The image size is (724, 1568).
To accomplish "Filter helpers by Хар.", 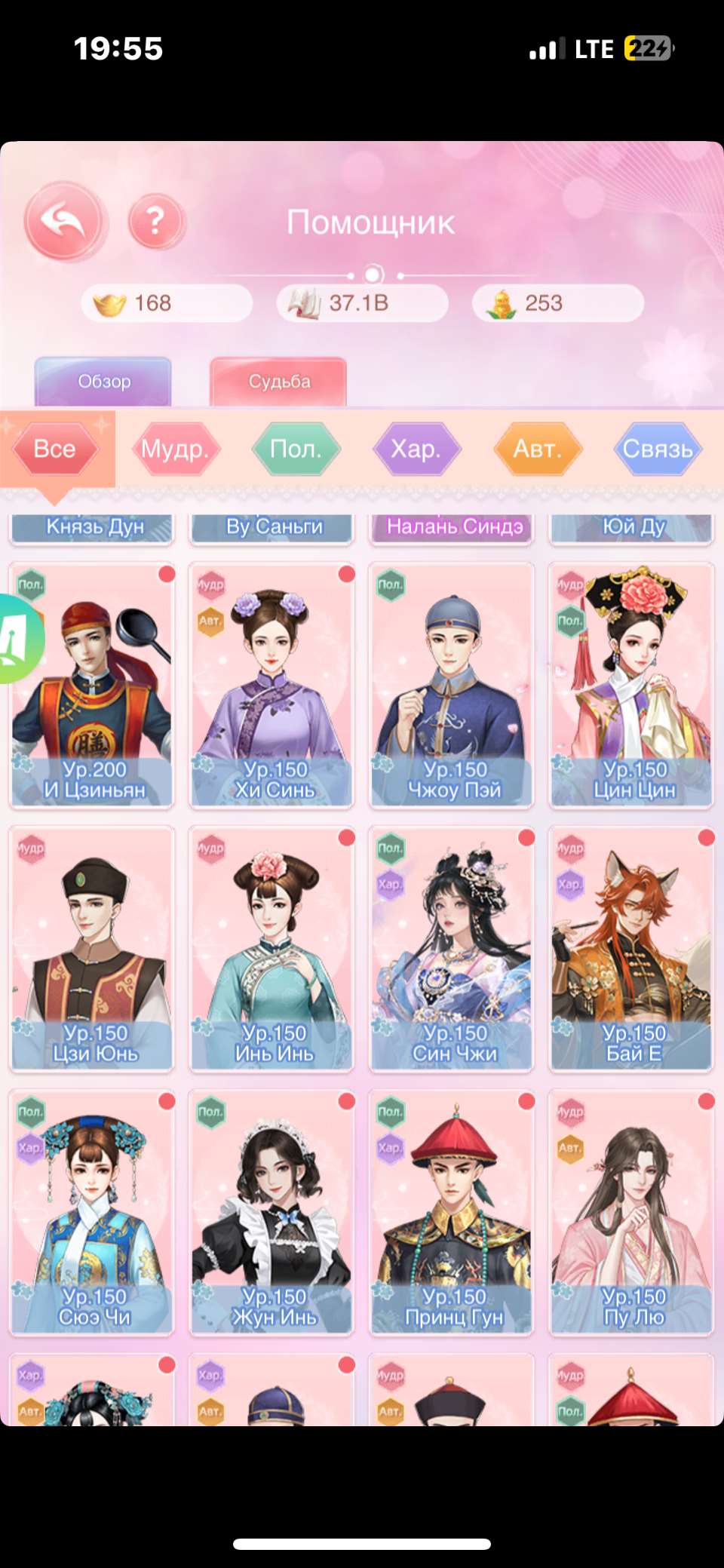I will 416,450.
